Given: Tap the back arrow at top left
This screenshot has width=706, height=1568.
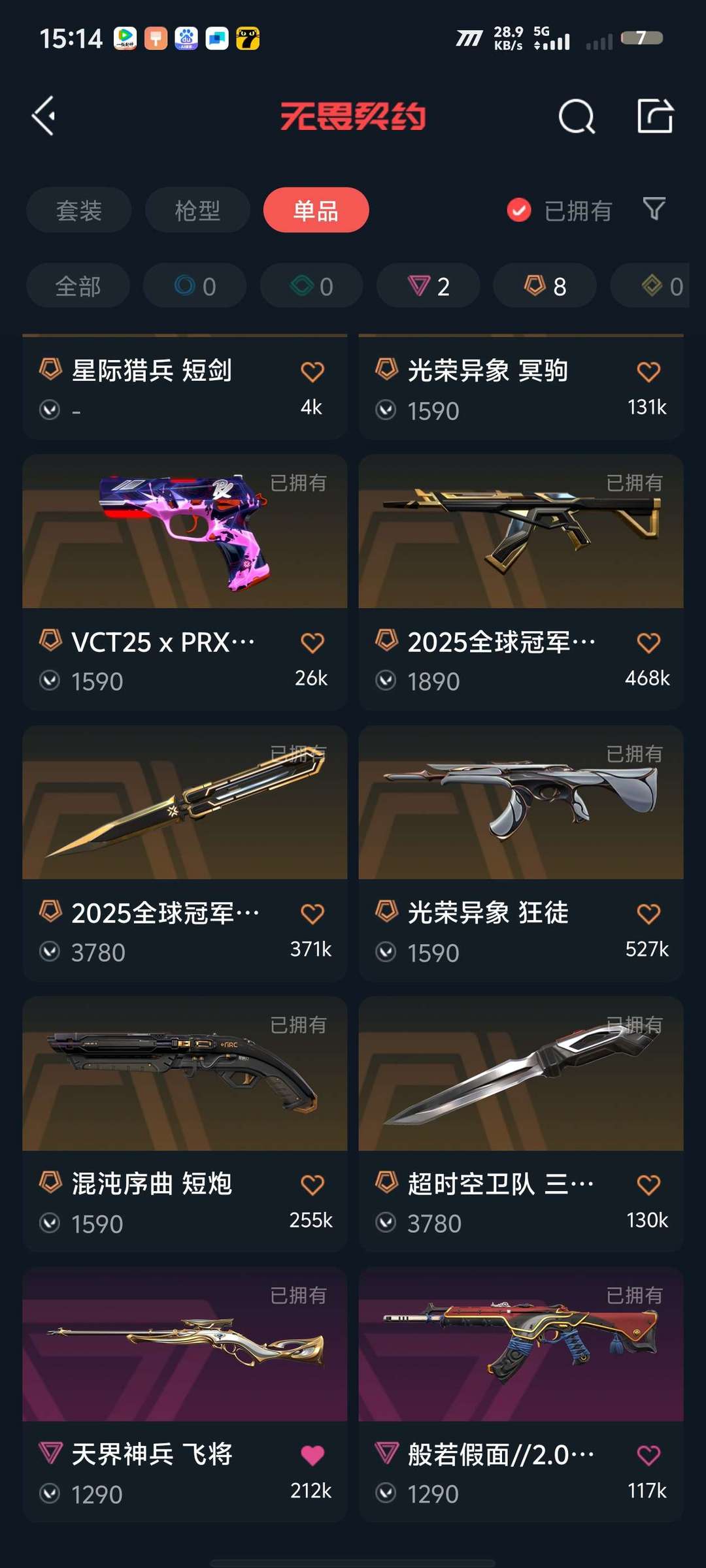Looking at the screenshot, I should click(x=43, y=116).
